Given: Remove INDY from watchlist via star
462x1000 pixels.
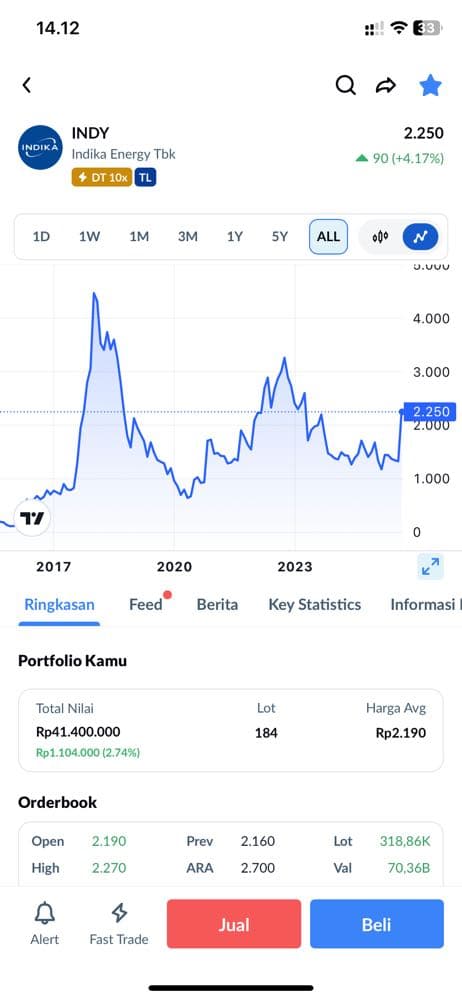Looking at the screenshot, I should pos(431,85).
